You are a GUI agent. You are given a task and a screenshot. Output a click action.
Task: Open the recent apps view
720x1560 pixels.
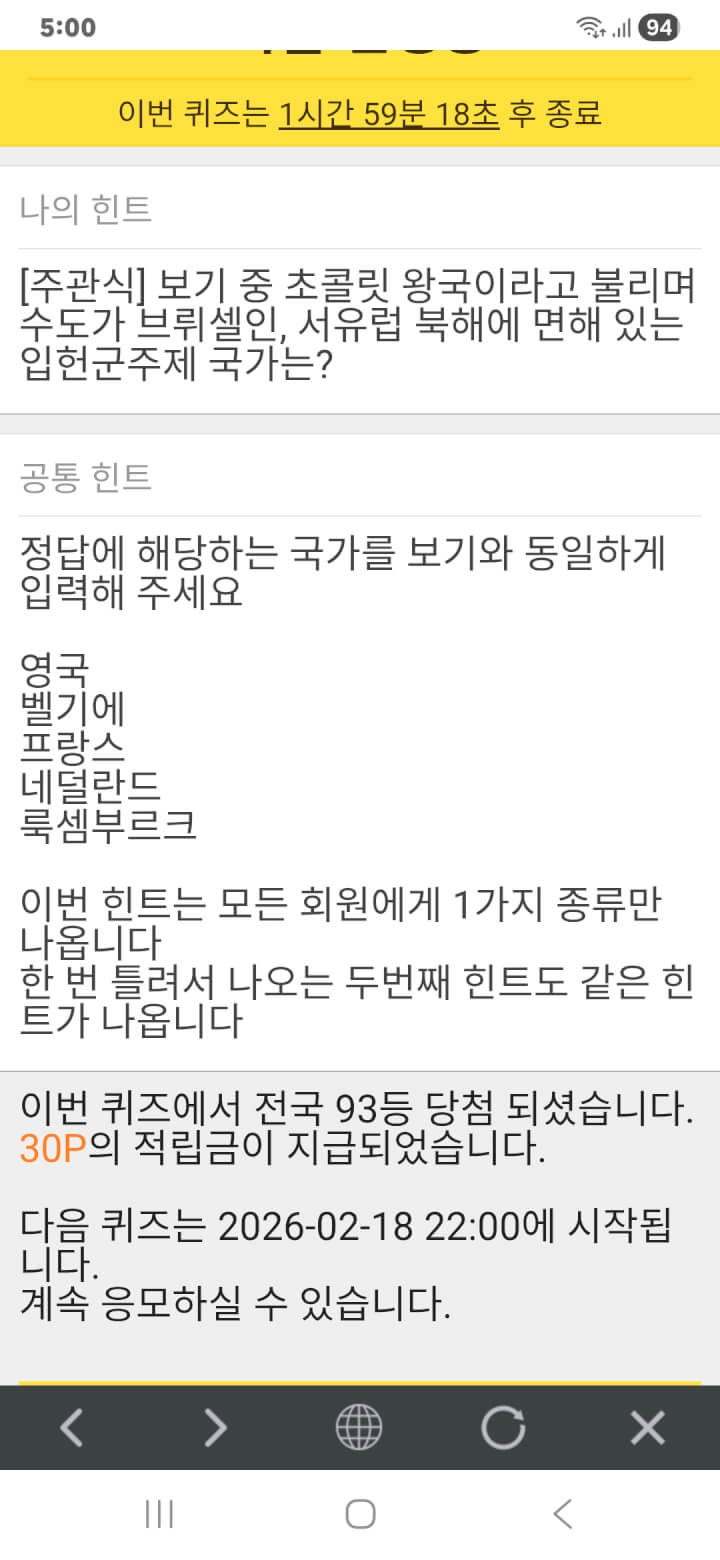tap(159, 1514)
